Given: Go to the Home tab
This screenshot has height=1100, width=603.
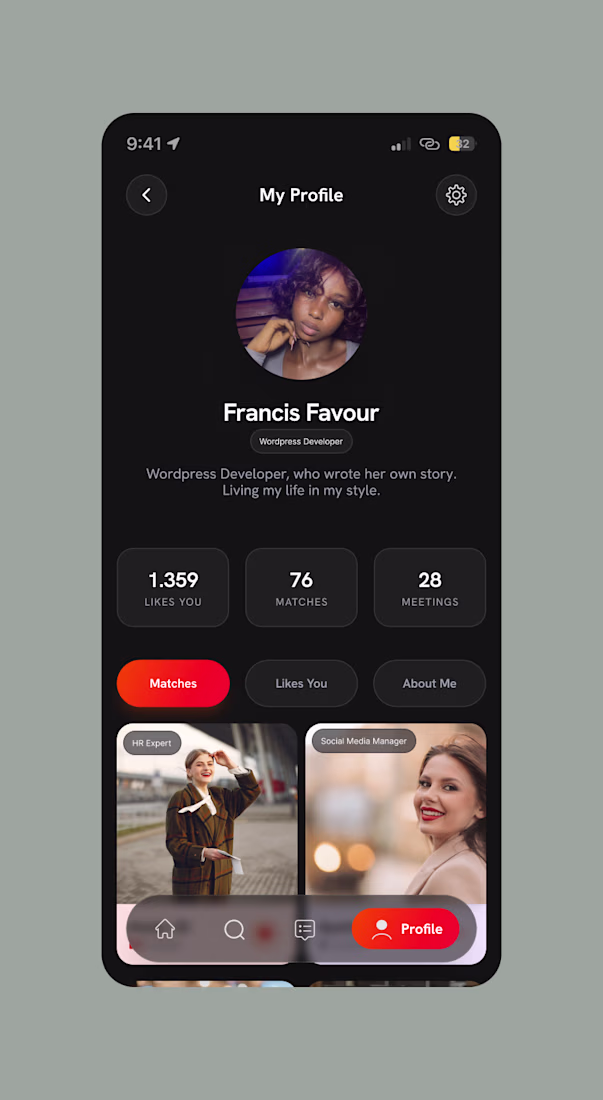Looking at the screenshot, I should click(165, 929).
